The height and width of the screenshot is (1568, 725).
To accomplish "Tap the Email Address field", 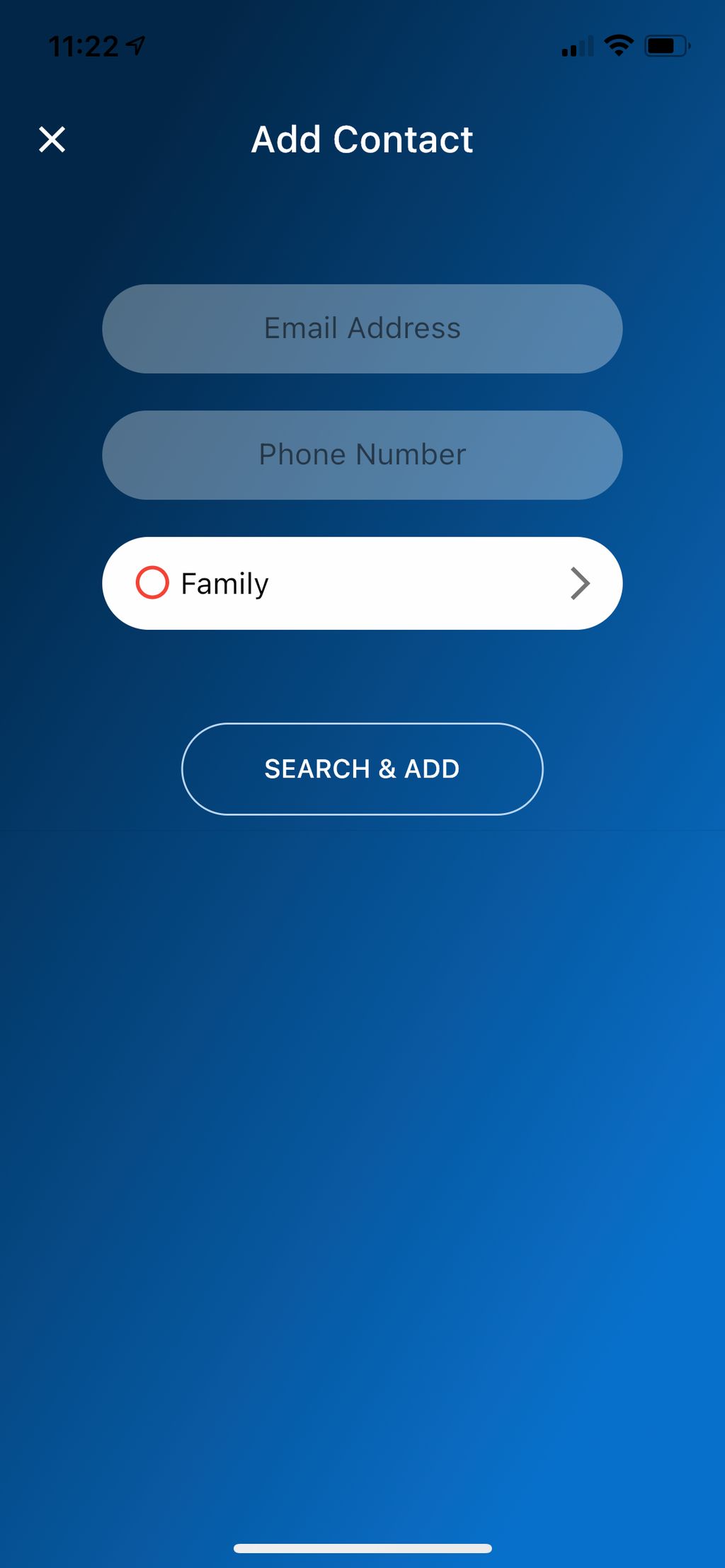I will (x=362, y=329).
